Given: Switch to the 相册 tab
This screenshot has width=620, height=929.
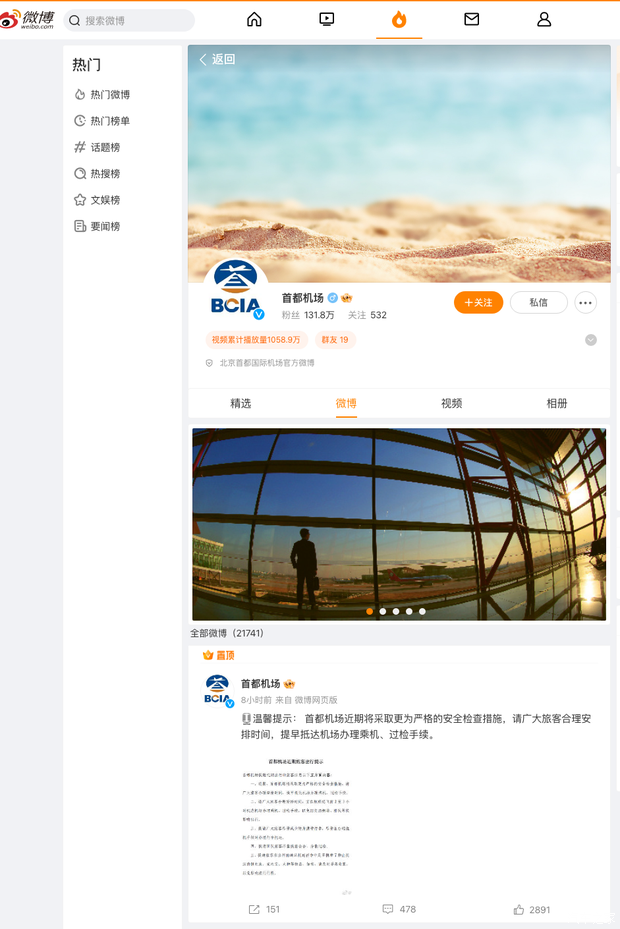Looking at the screenshot, I should 557,403.
